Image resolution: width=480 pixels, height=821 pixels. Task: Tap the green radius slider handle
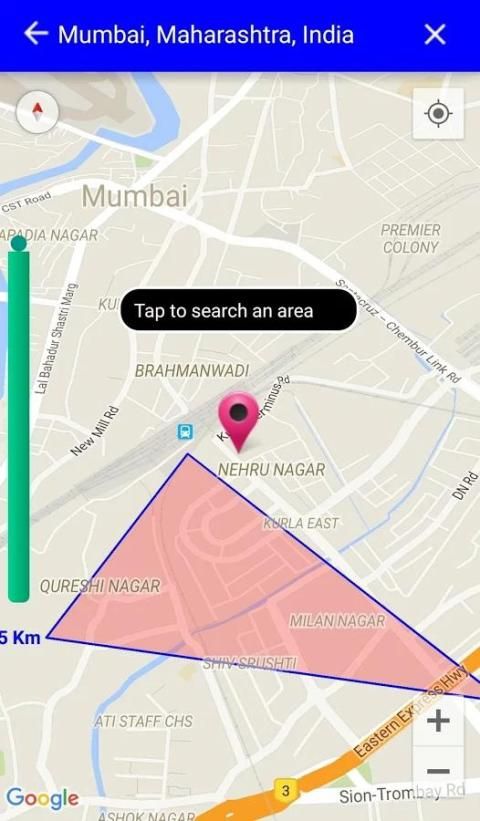coord(19,243)
